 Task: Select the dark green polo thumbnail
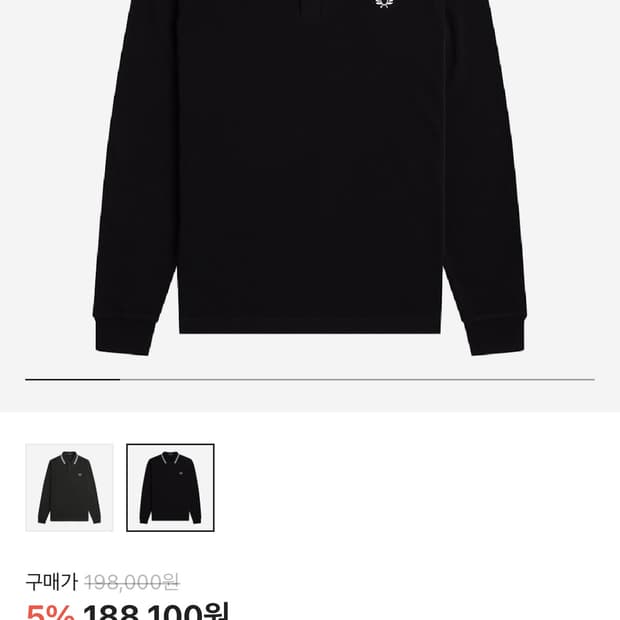(69, 487)
